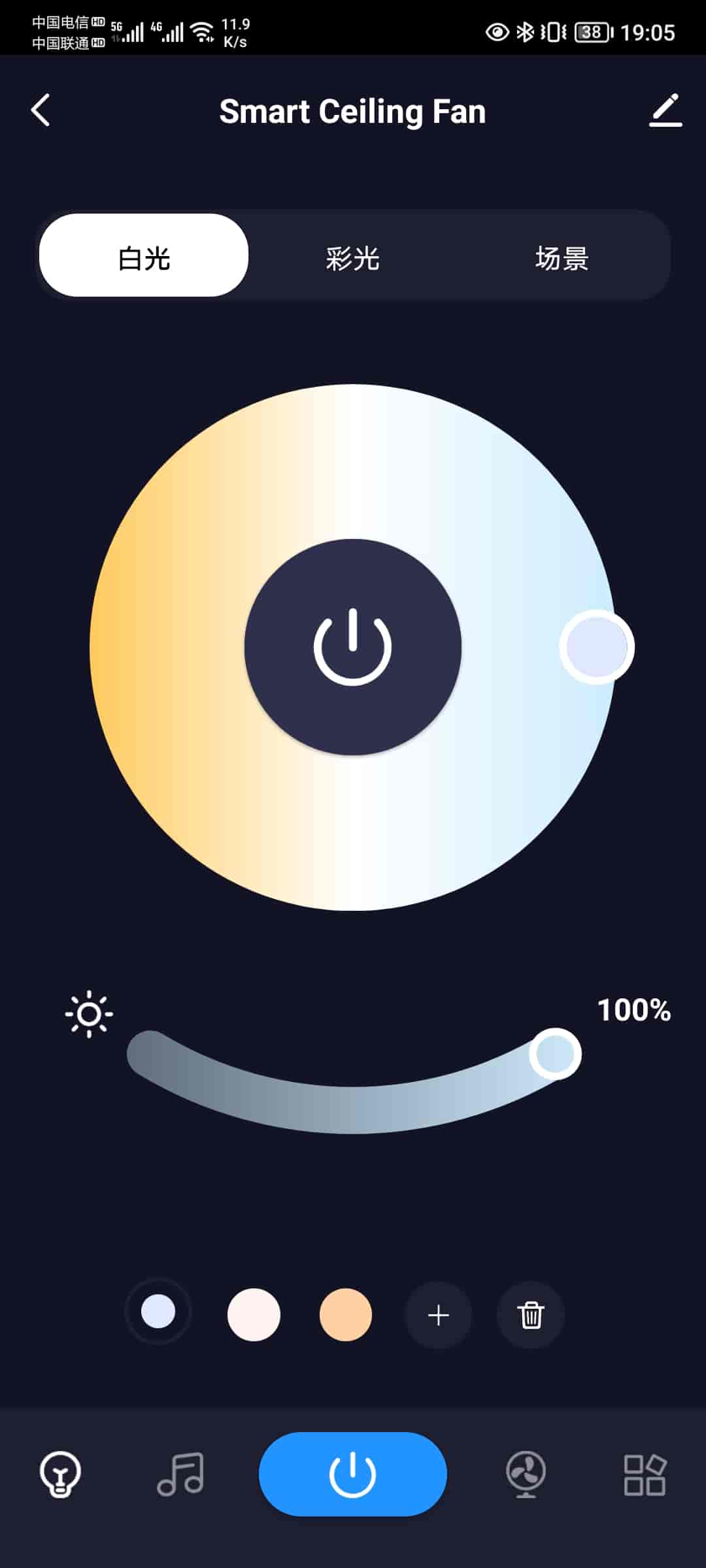The width and height of the screenshot is (706, 1568).
Task: Go back from Smart Ceiling Fan
Action: tap(41, 110)
